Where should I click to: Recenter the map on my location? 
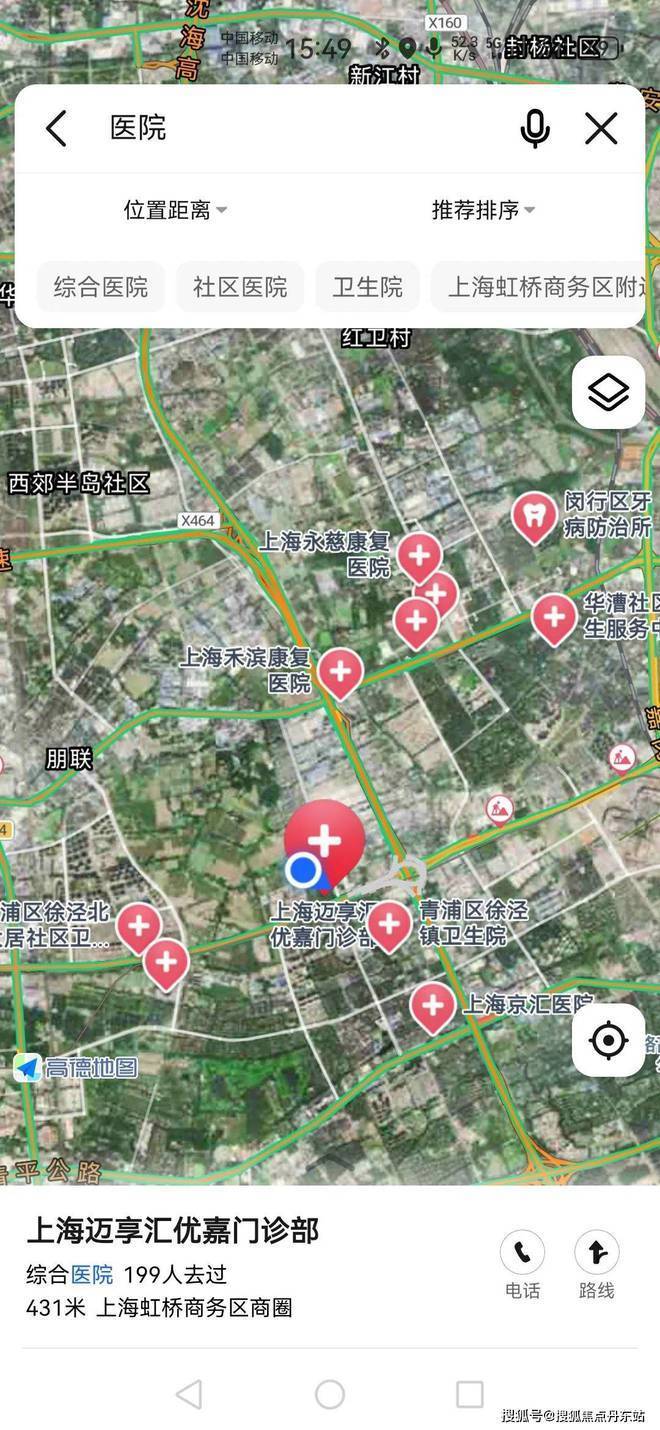click(608, 1040)
